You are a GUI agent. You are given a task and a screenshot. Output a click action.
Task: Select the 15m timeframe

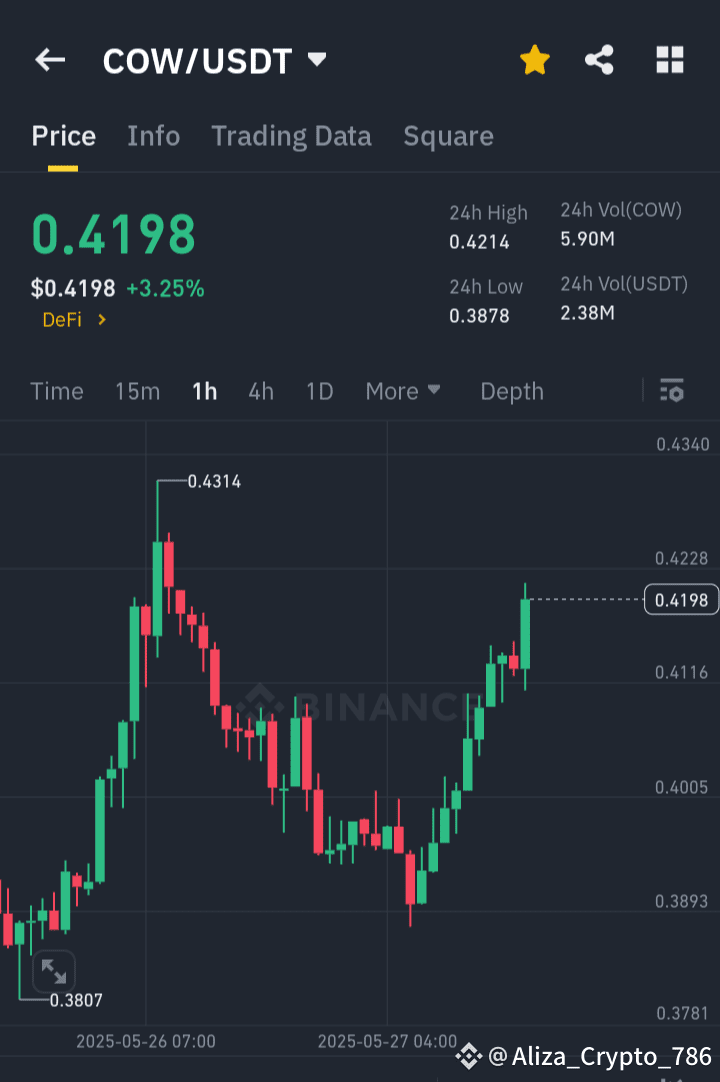pos(137,391)
